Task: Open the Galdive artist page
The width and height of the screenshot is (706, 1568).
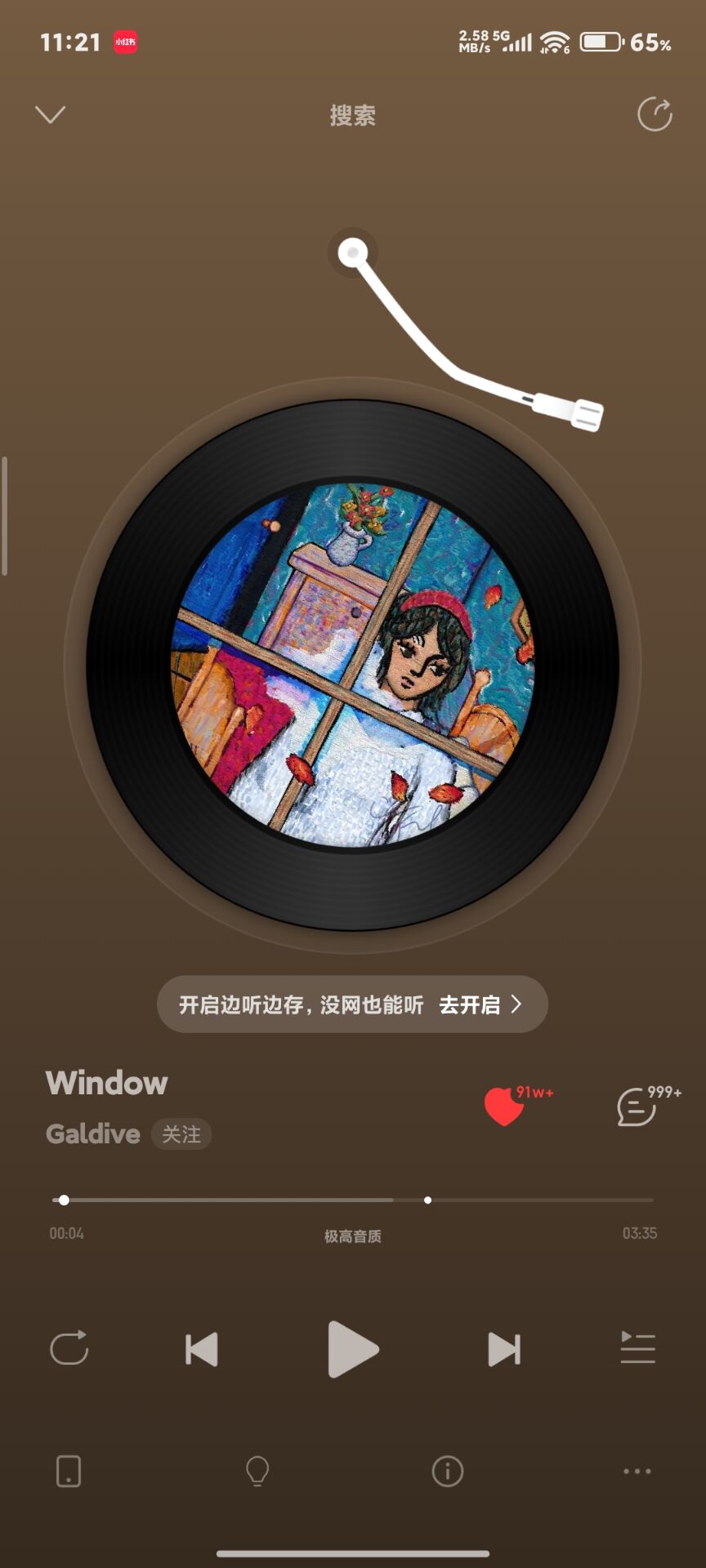Action: click(x=93, y=1134)
